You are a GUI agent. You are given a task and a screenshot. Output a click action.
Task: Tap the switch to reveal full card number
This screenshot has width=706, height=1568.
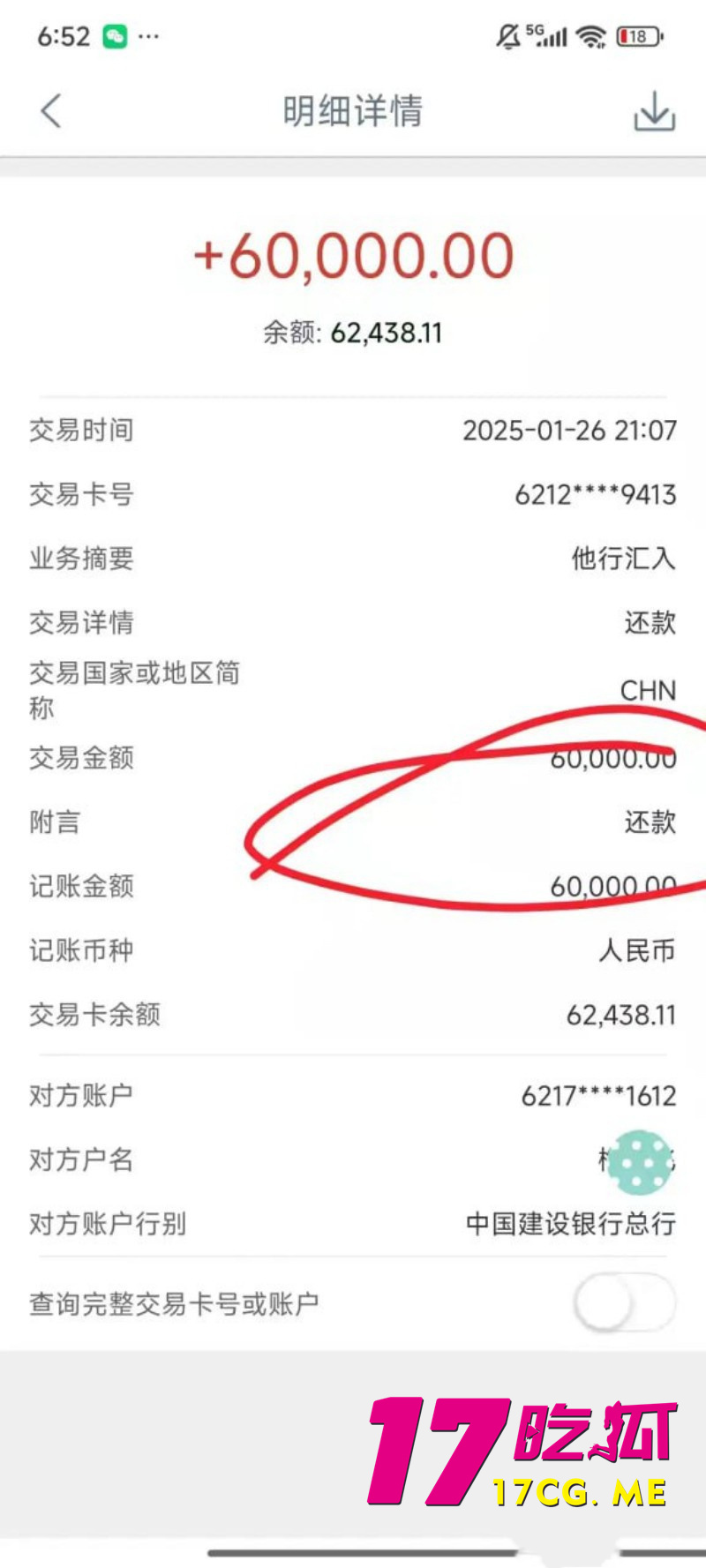click(623, 1302)
